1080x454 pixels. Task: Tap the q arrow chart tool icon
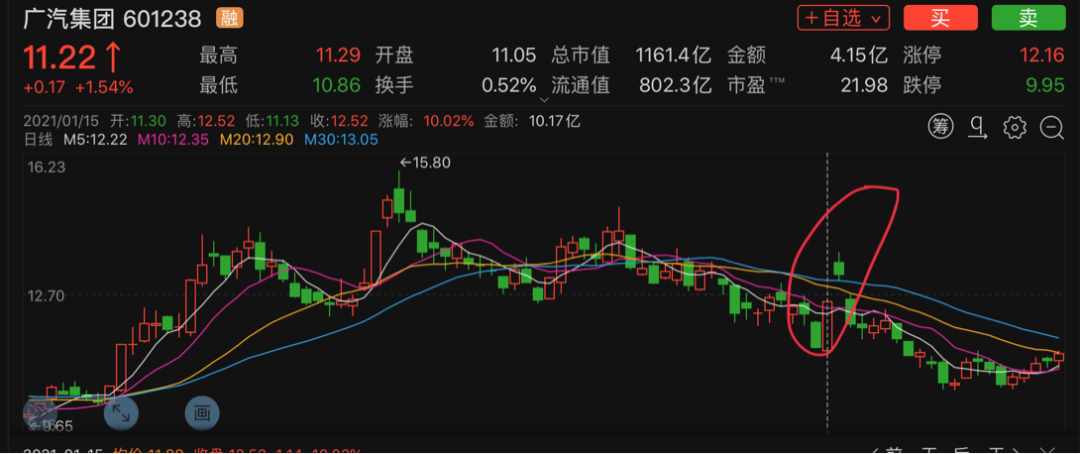pyautogui.click(x=979, y=126)
